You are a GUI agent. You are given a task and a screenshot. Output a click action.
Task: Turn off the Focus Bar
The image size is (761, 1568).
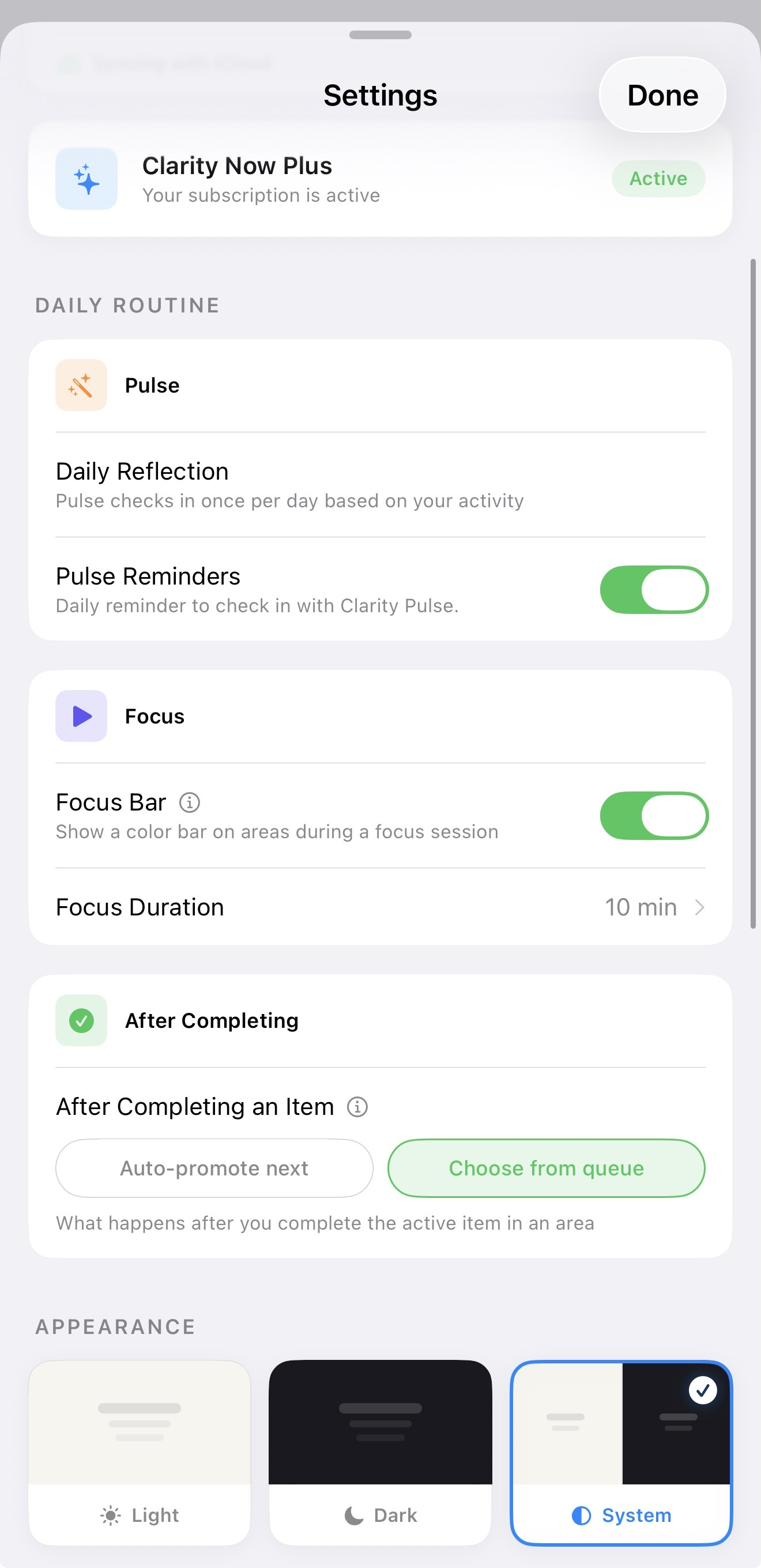[x=654, y=815]
